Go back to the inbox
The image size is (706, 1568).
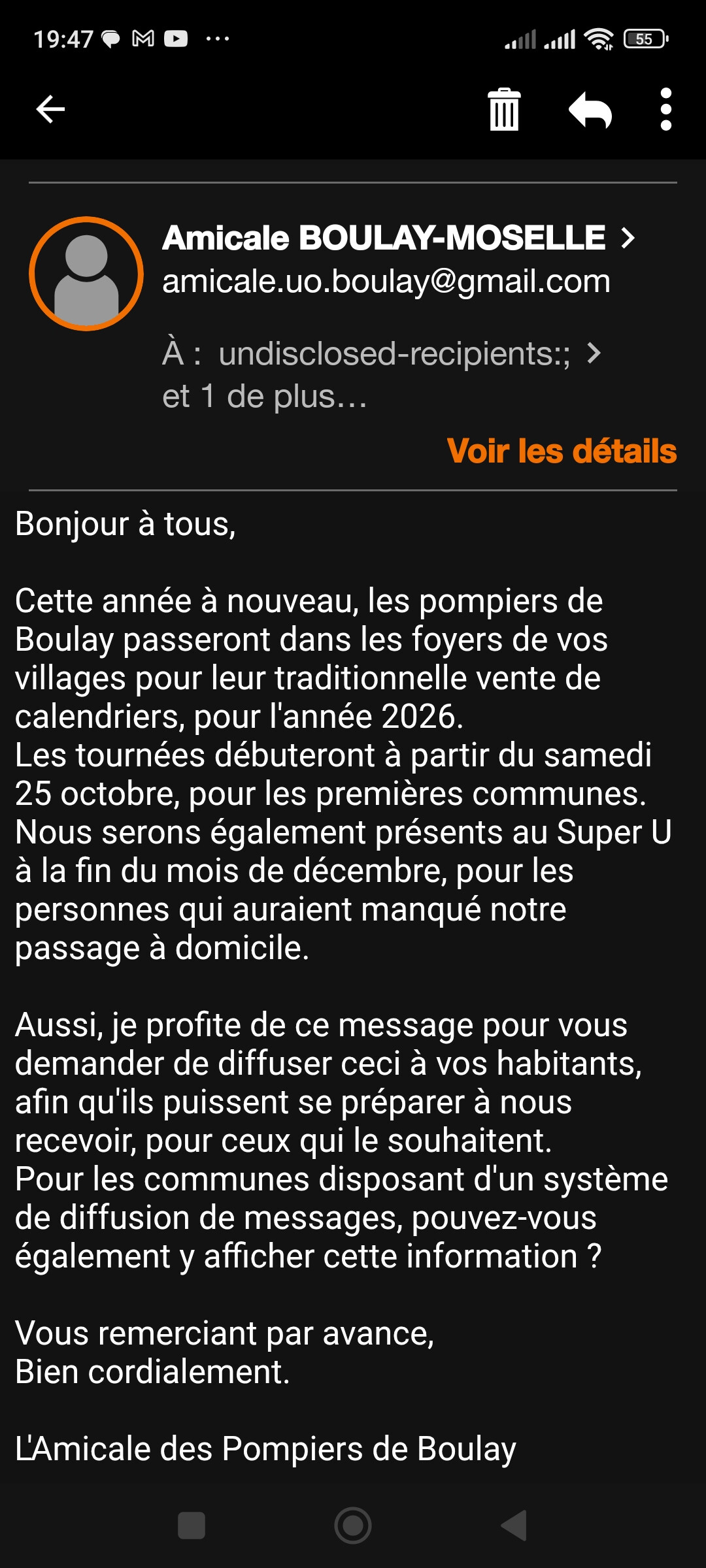[x=50, y=109]
